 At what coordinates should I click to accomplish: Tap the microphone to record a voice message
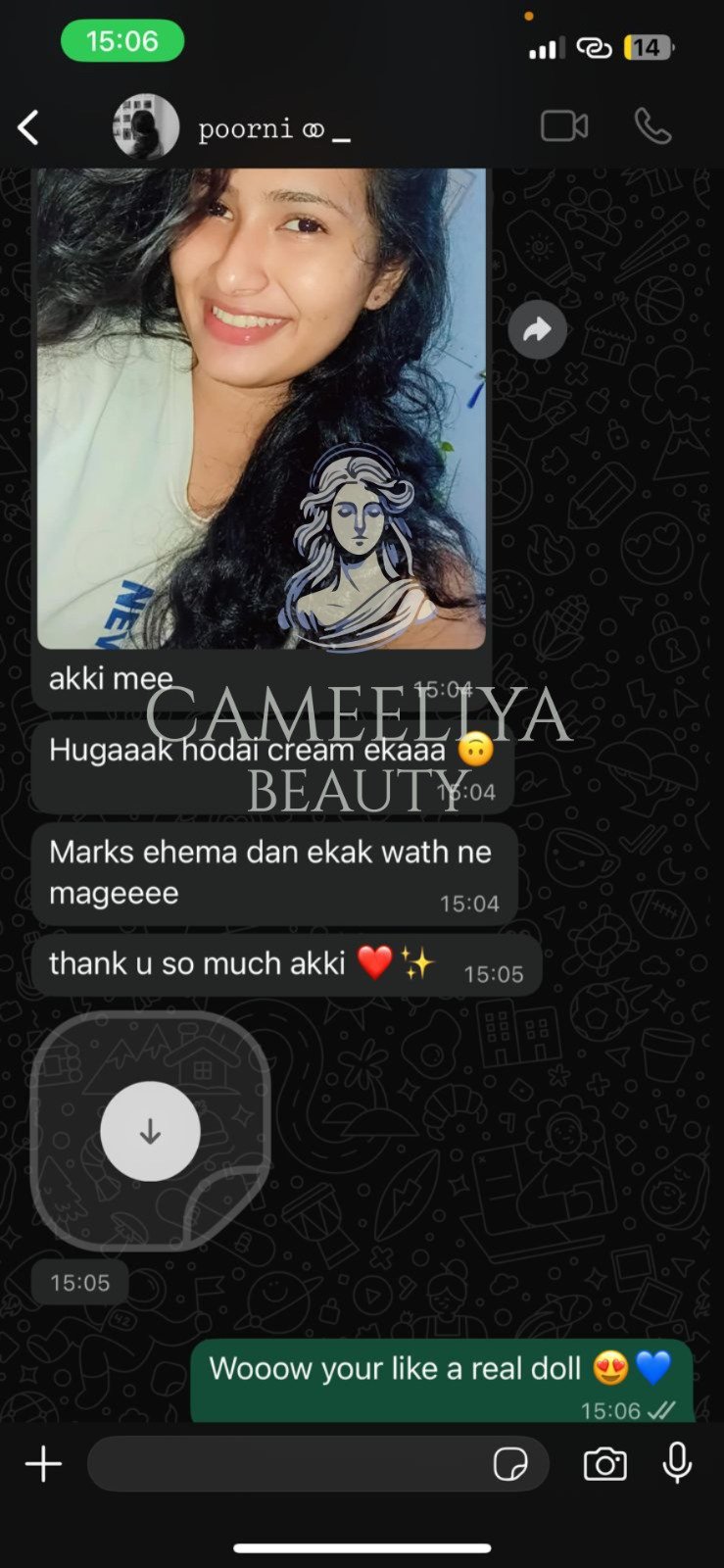tap(677, 1463)
